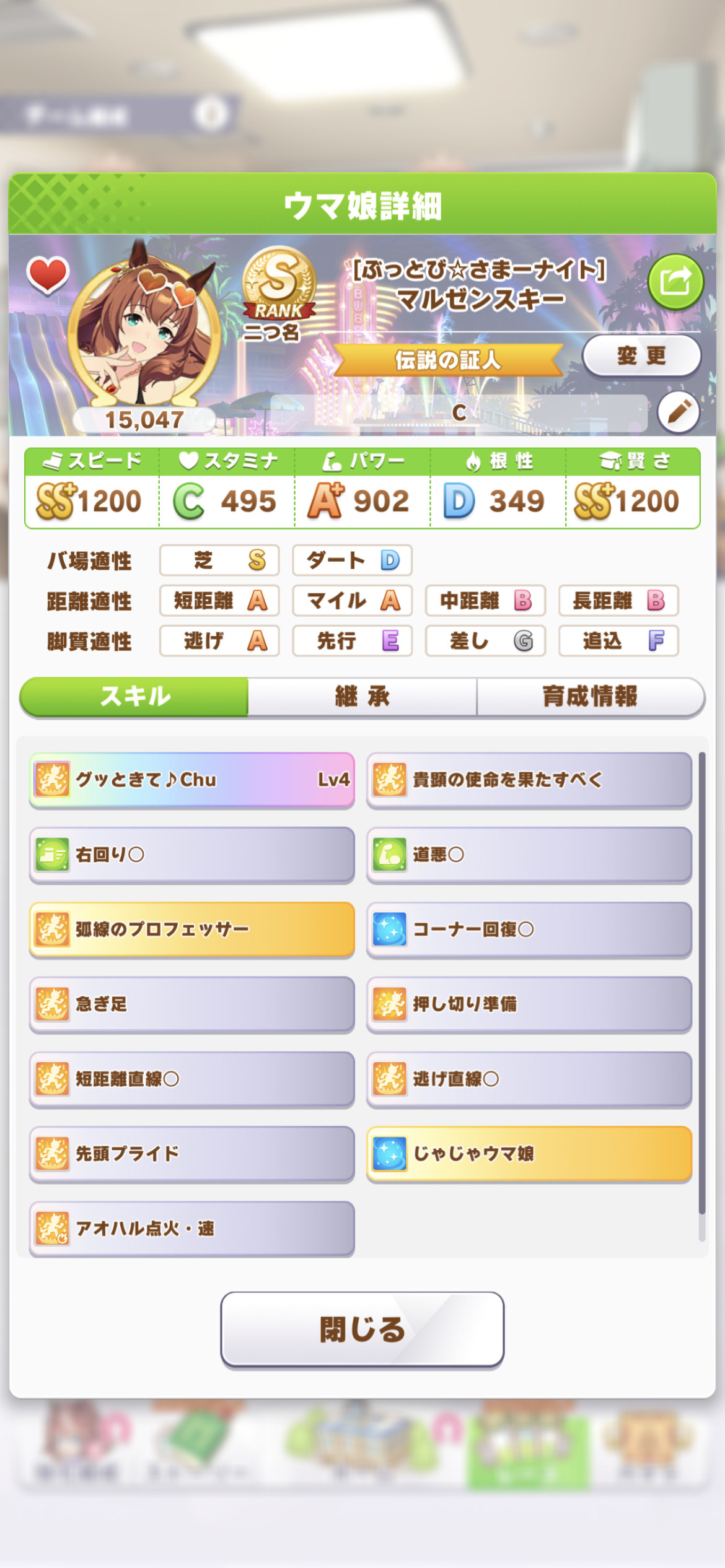
Task: View the アオハル点火・速 skill
Action: pyautogui.click(x=192, y=1229)
